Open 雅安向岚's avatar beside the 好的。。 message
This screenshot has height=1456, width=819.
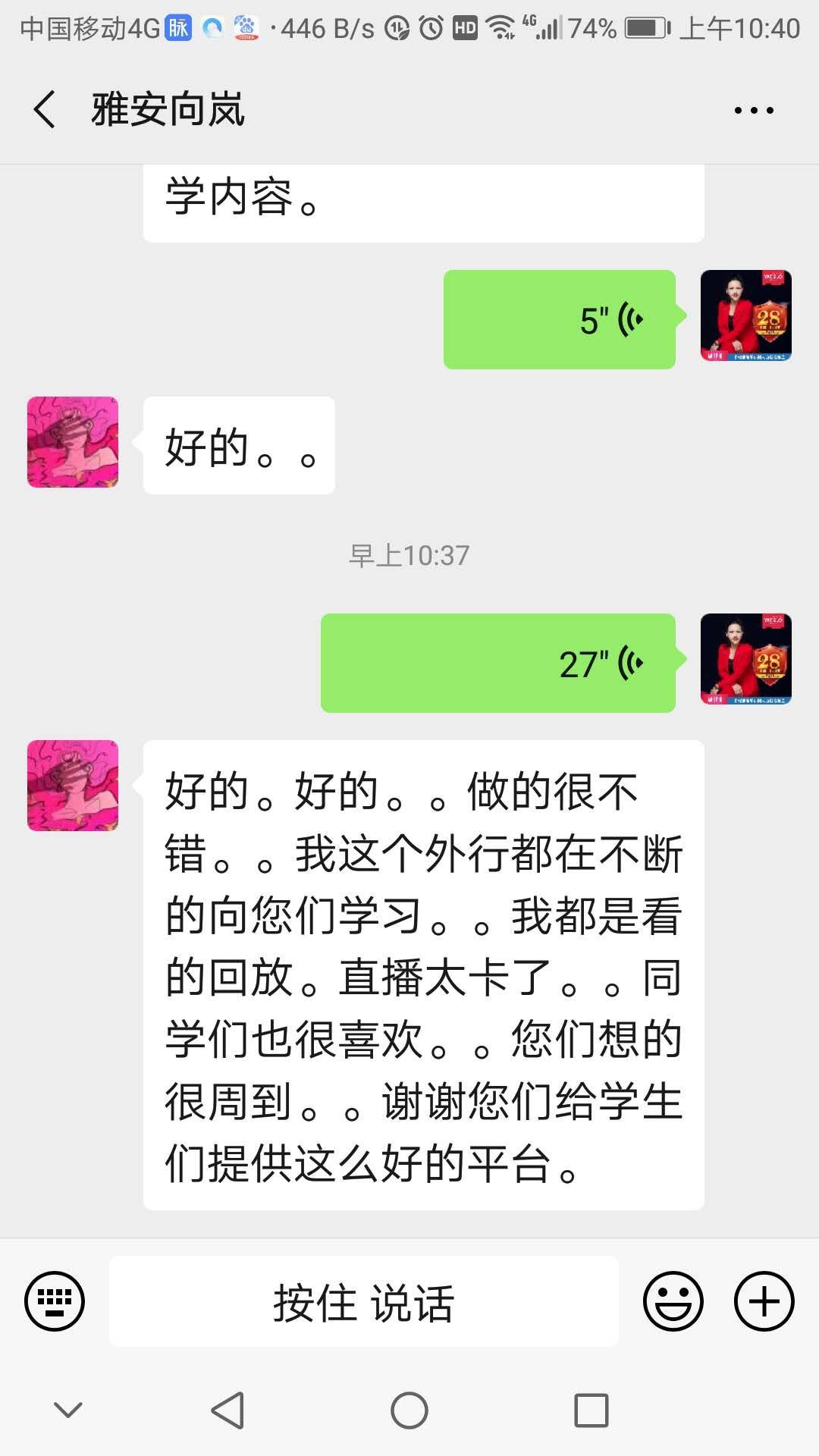pos(73,442)
